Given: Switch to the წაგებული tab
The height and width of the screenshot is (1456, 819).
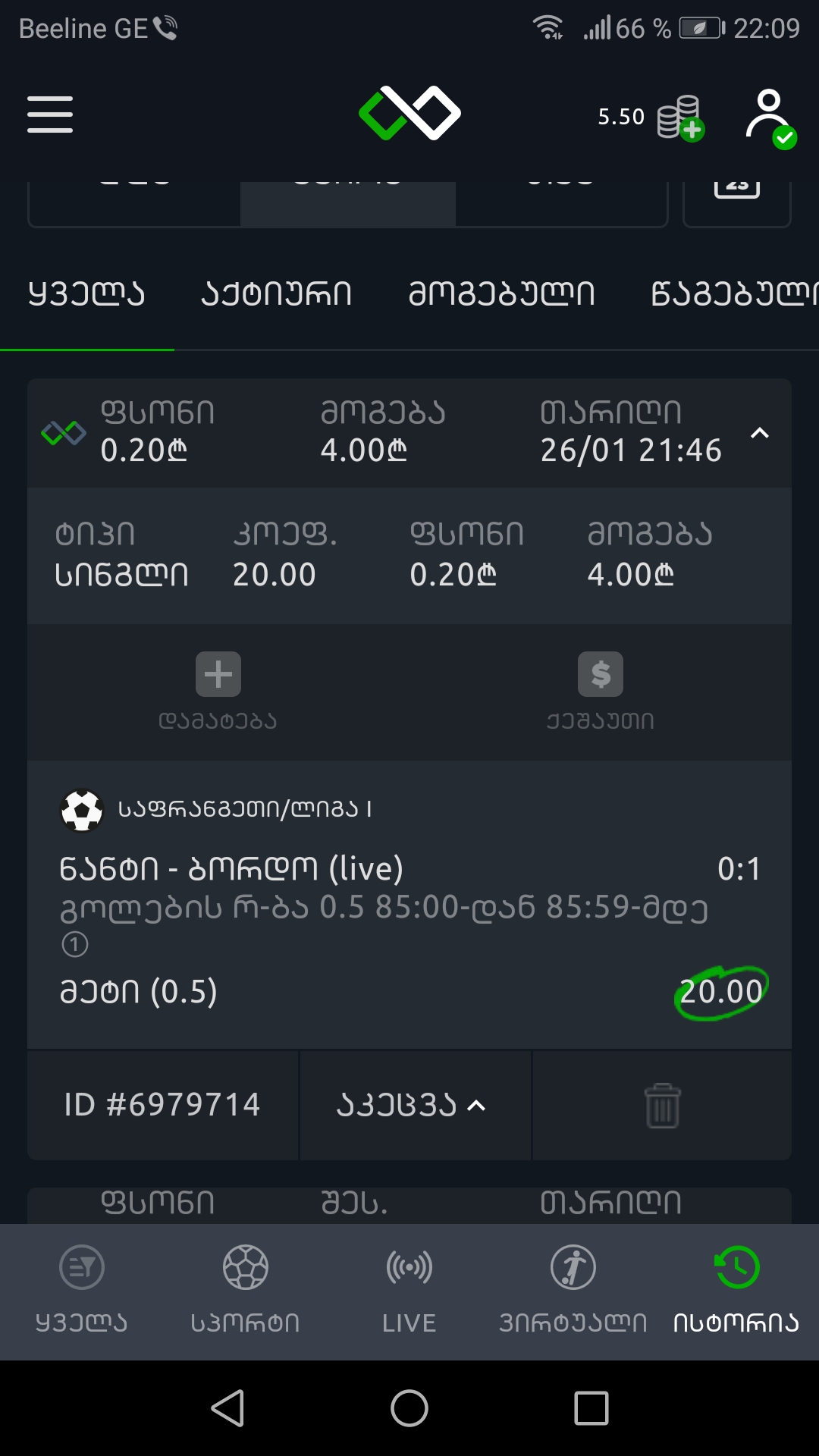Looking at the screenshot, I should 734,294.
